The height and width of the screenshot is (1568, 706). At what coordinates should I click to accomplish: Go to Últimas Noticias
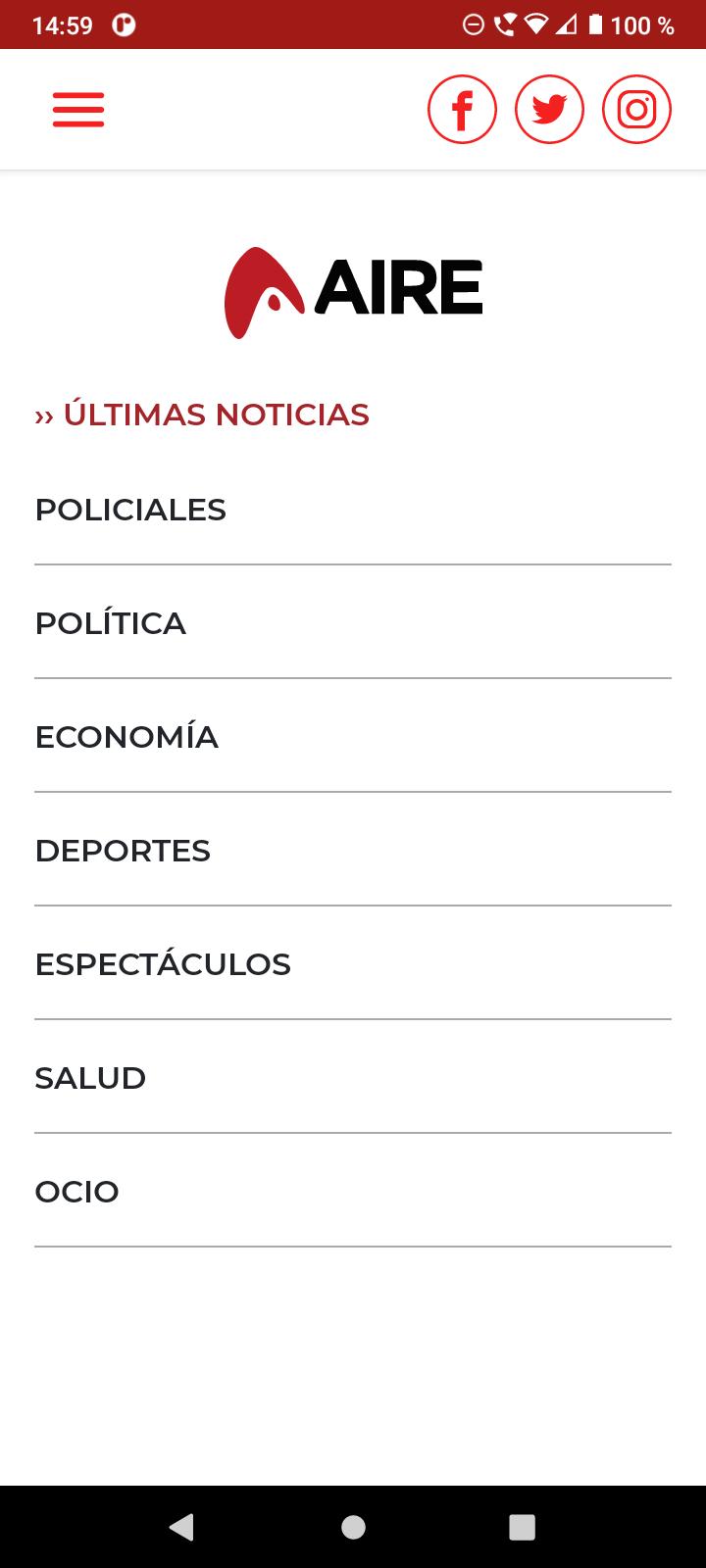202,415
